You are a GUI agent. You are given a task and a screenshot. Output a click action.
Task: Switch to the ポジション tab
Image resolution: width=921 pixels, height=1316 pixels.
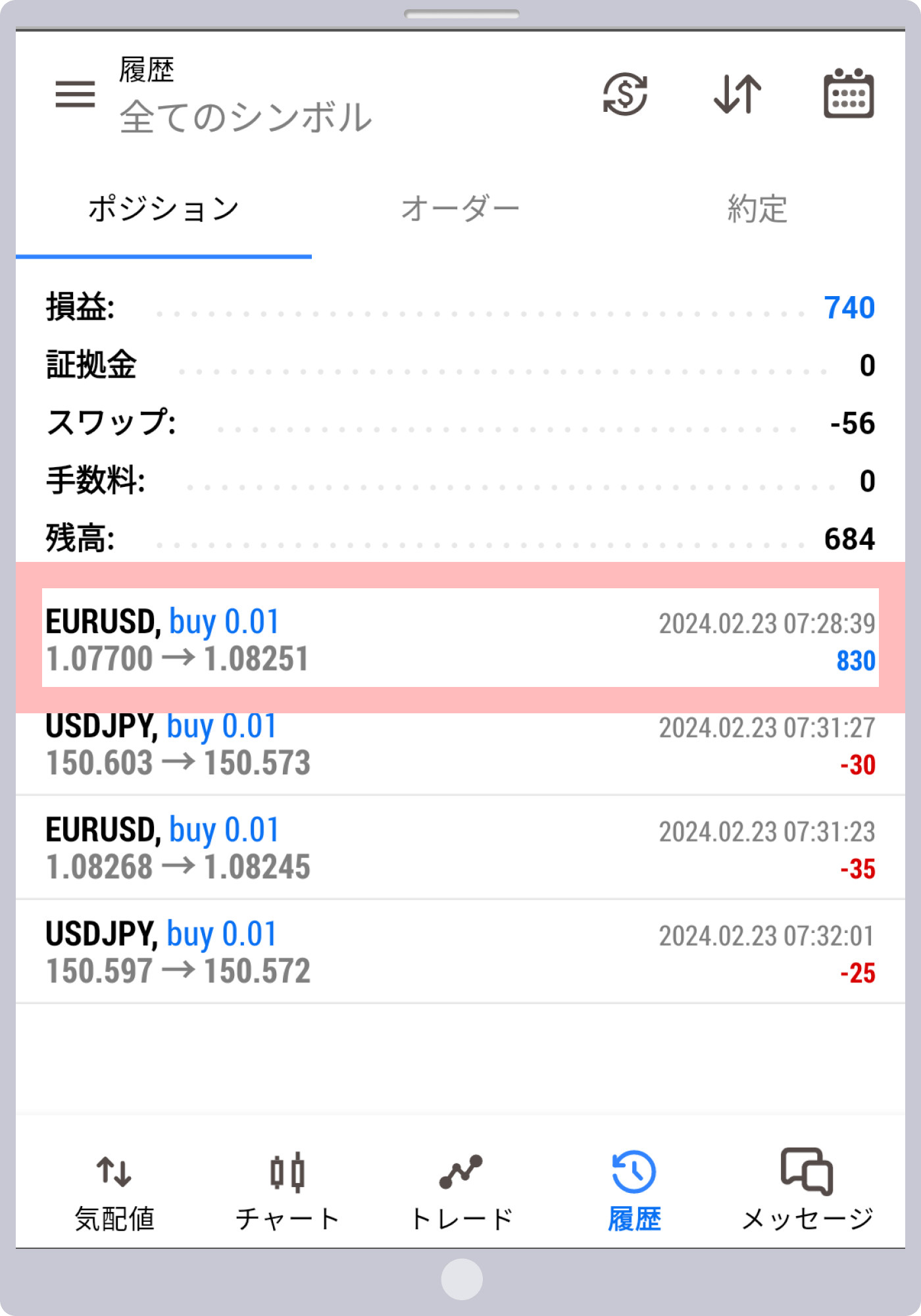(x=163, y=209)
